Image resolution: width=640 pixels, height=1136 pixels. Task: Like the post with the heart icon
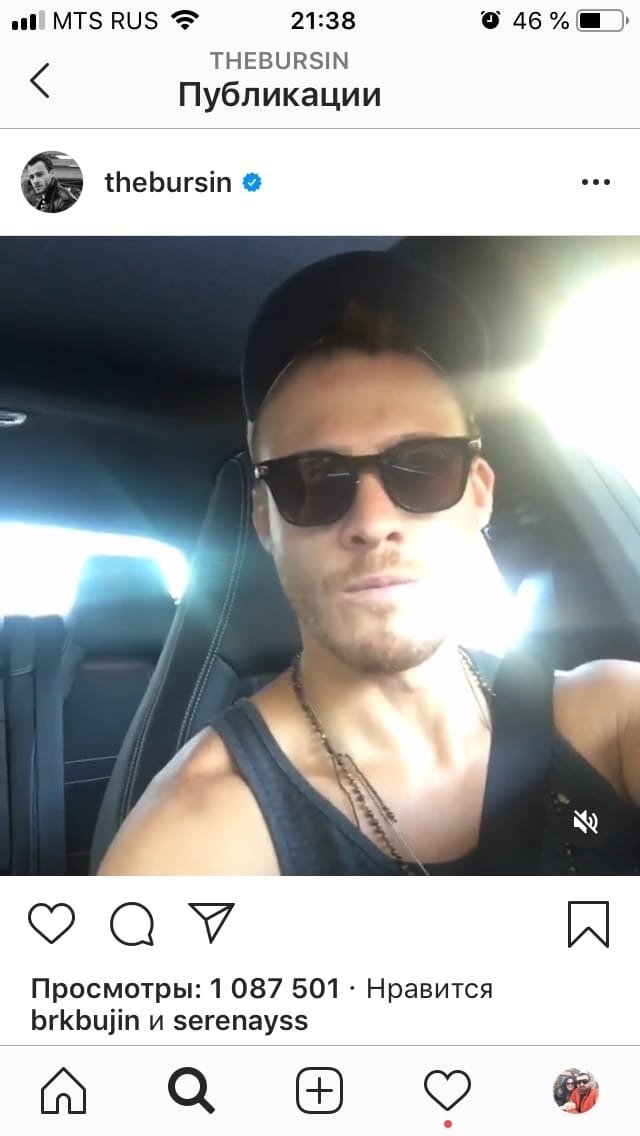tap(51, 923)
